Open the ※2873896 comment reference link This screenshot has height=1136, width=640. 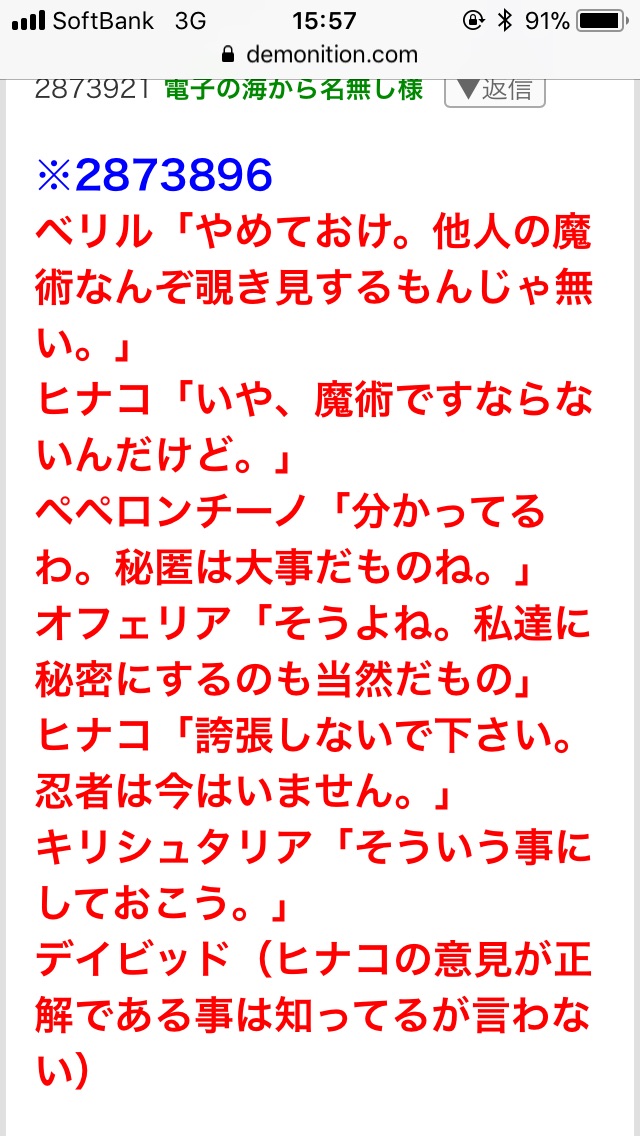click(154, 176)
